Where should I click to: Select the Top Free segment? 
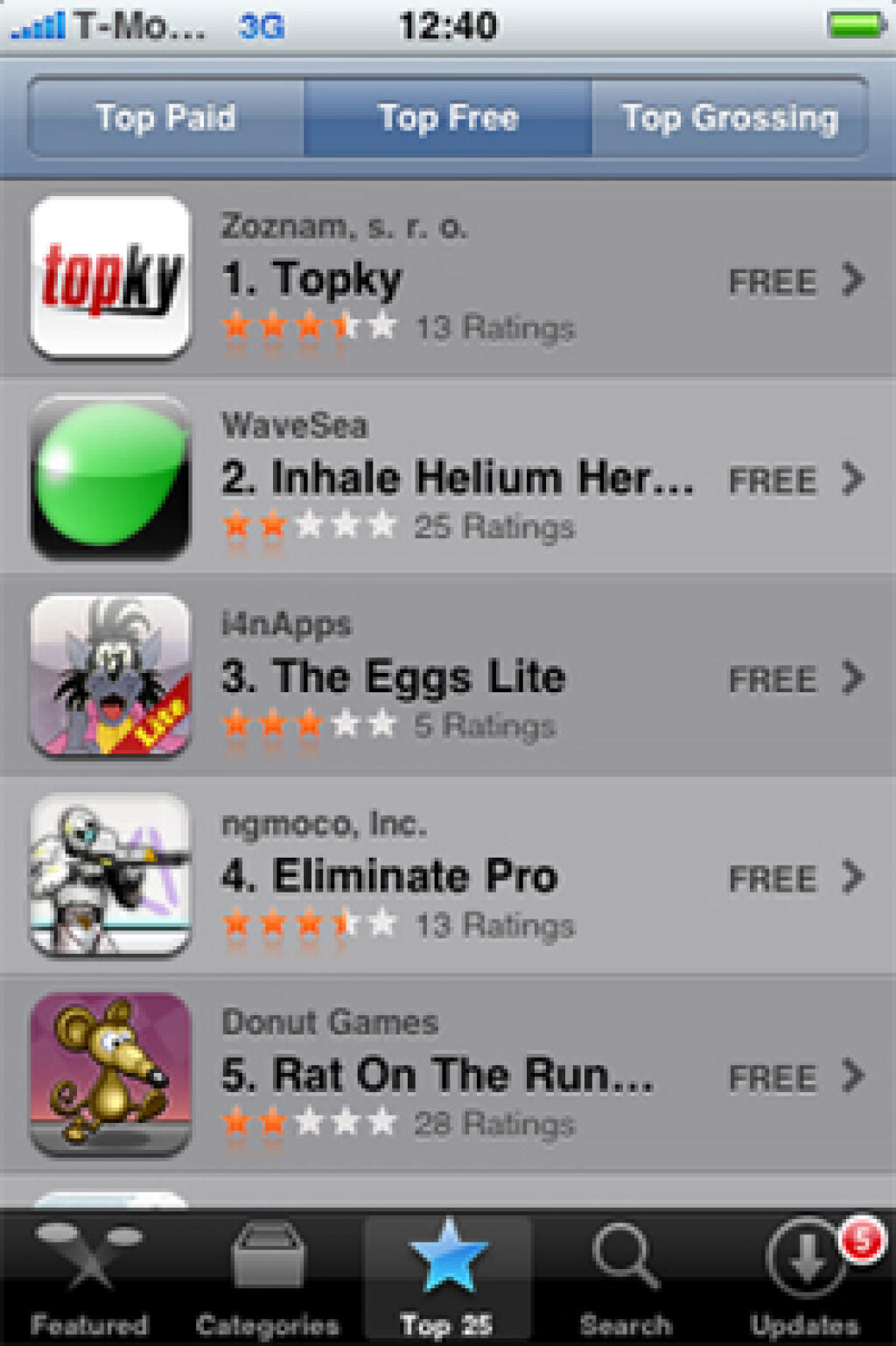tap(448, 117)
